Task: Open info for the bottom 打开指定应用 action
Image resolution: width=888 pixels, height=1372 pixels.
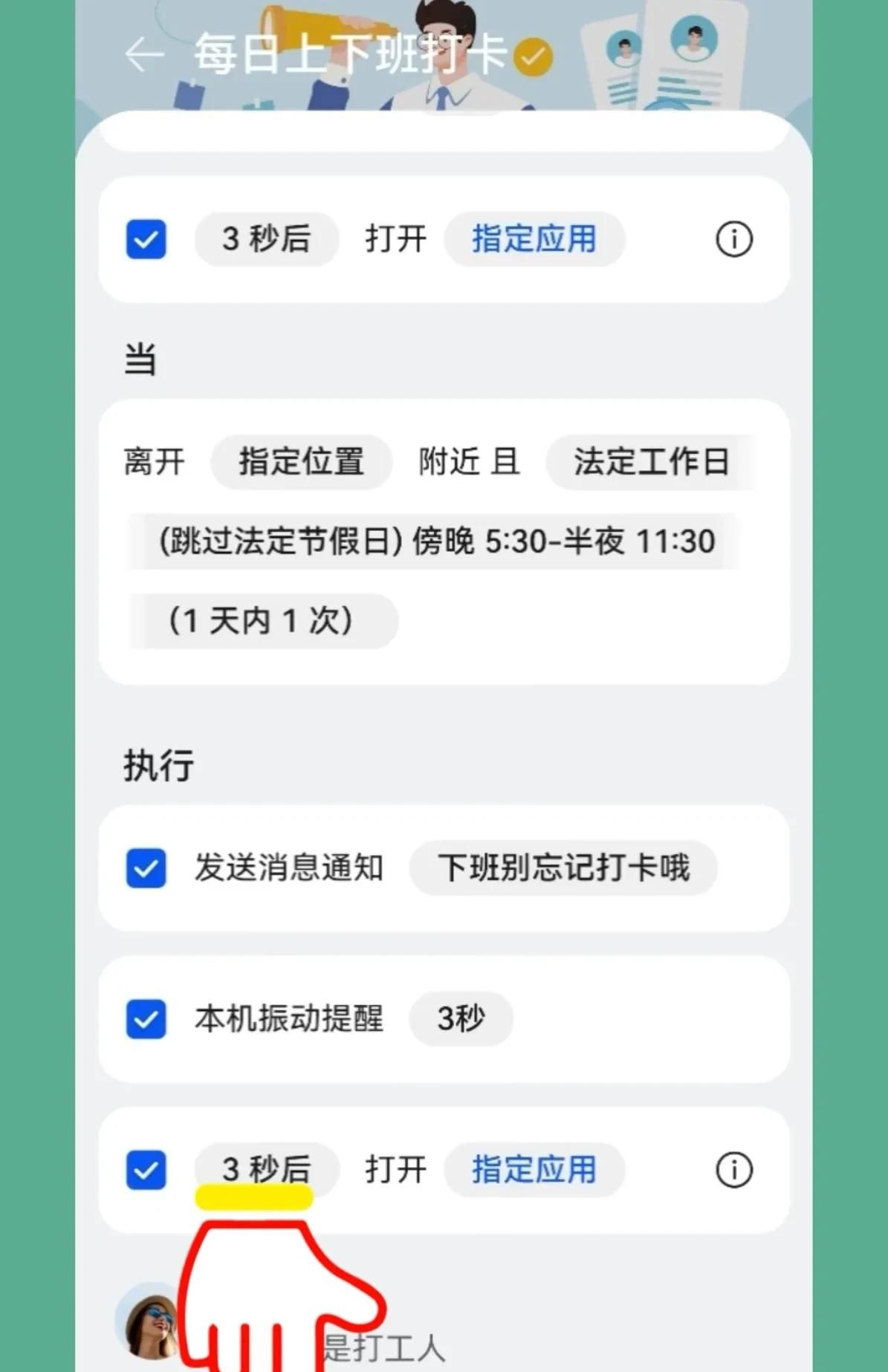Action: pyautogui.click(x=733, y=1169)
